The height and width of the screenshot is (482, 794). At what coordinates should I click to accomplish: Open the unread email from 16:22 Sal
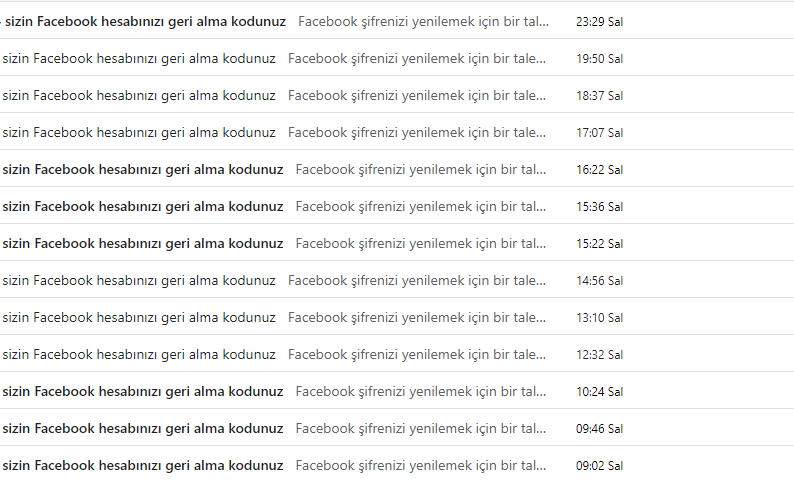(x=397, y=169)
